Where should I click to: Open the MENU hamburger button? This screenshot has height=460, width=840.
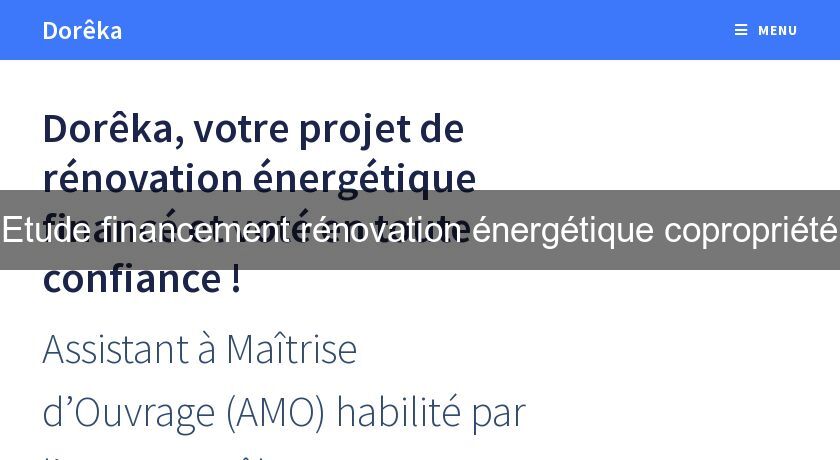[x=766, y=30]
